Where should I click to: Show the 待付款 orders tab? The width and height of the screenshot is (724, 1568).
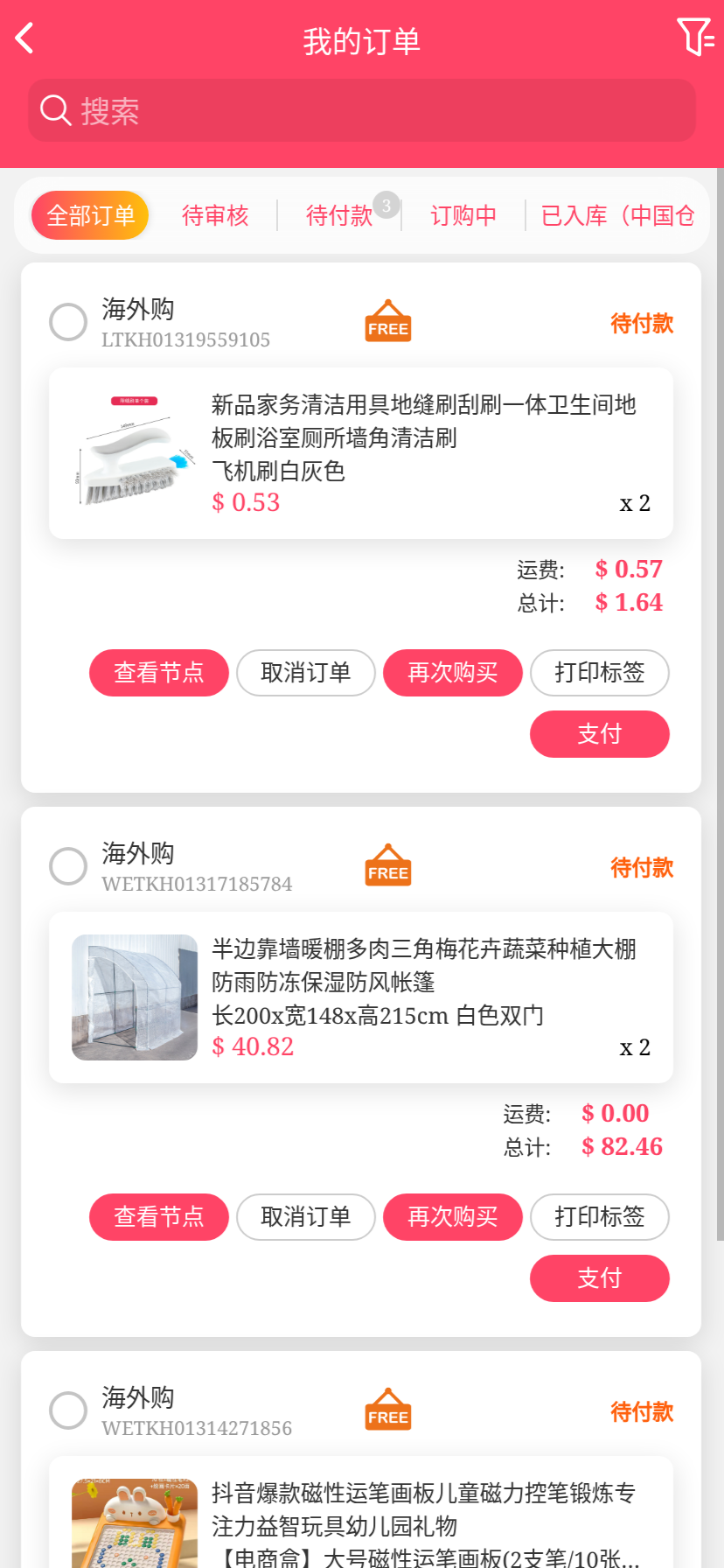point(339,215)
